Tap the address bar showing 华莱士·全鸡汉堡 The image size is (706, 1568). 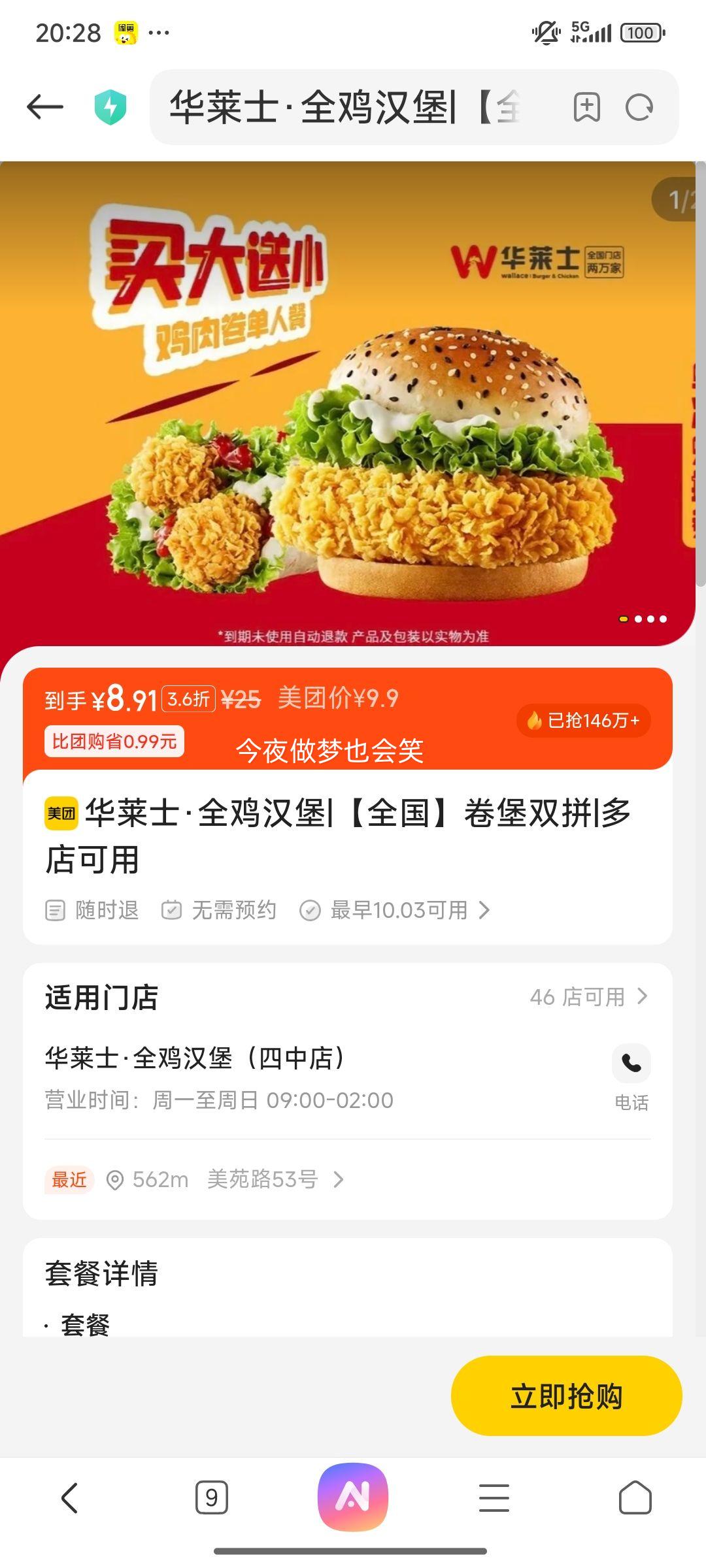(346, 107)
